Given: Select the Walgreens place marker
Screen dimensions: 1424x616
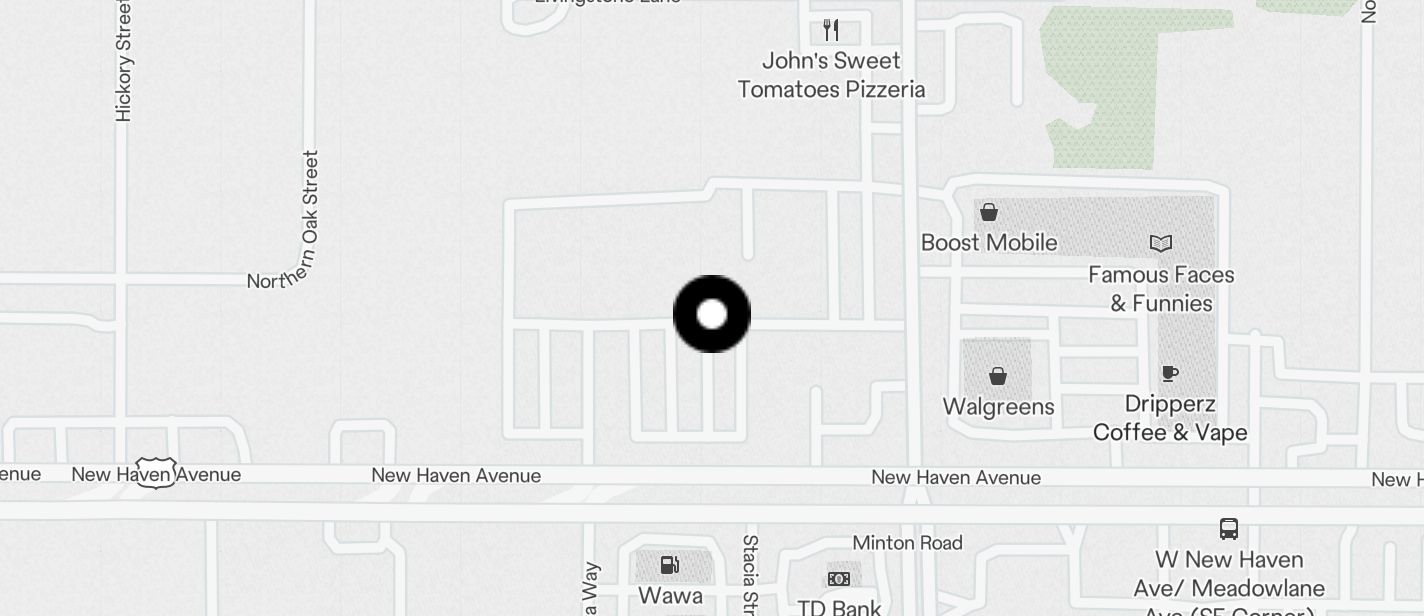Looking at the screenshot, I should click(x=997, y=376).
